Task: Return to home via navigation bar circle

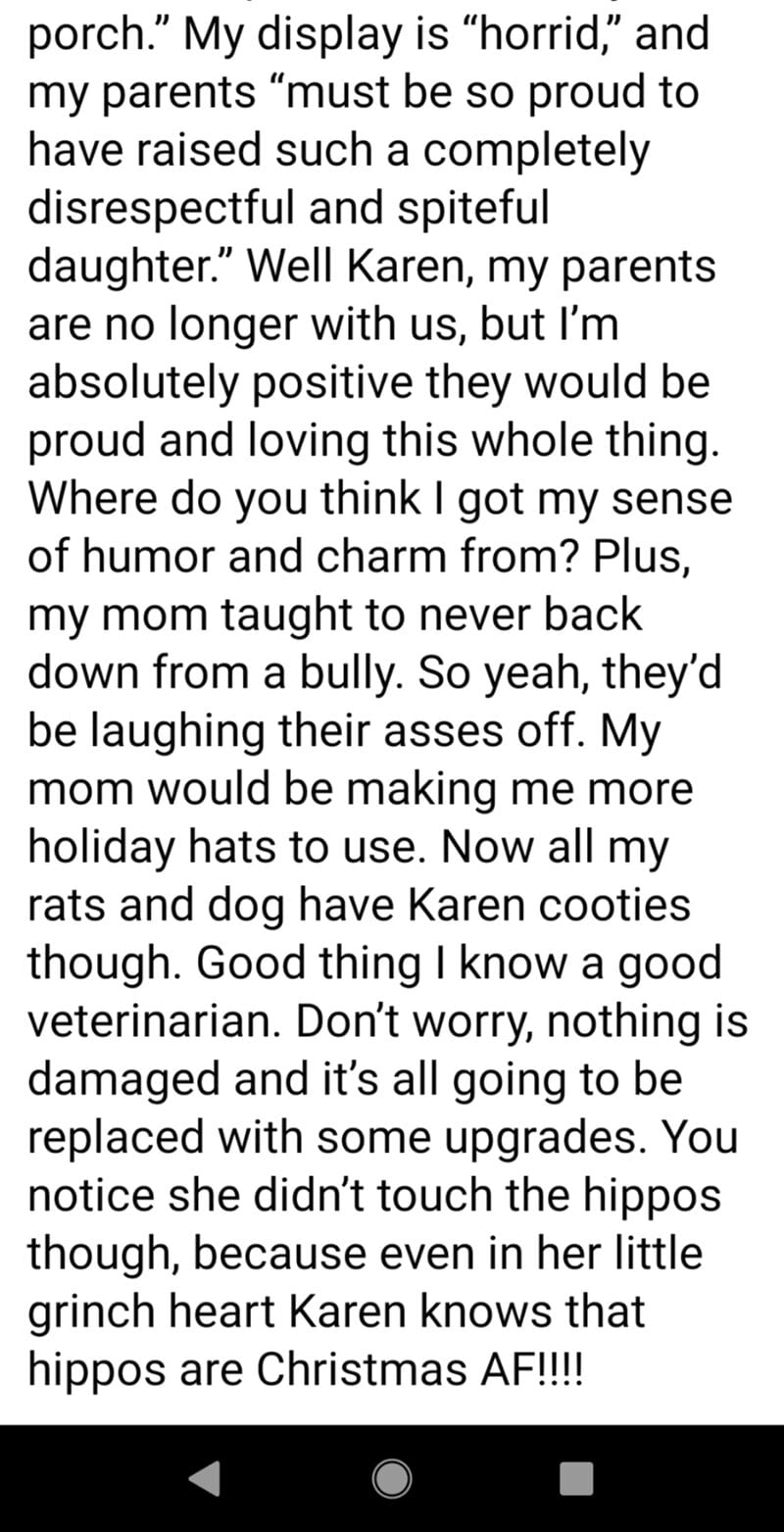Action: pyautogui.click(x=392, y=1478)
